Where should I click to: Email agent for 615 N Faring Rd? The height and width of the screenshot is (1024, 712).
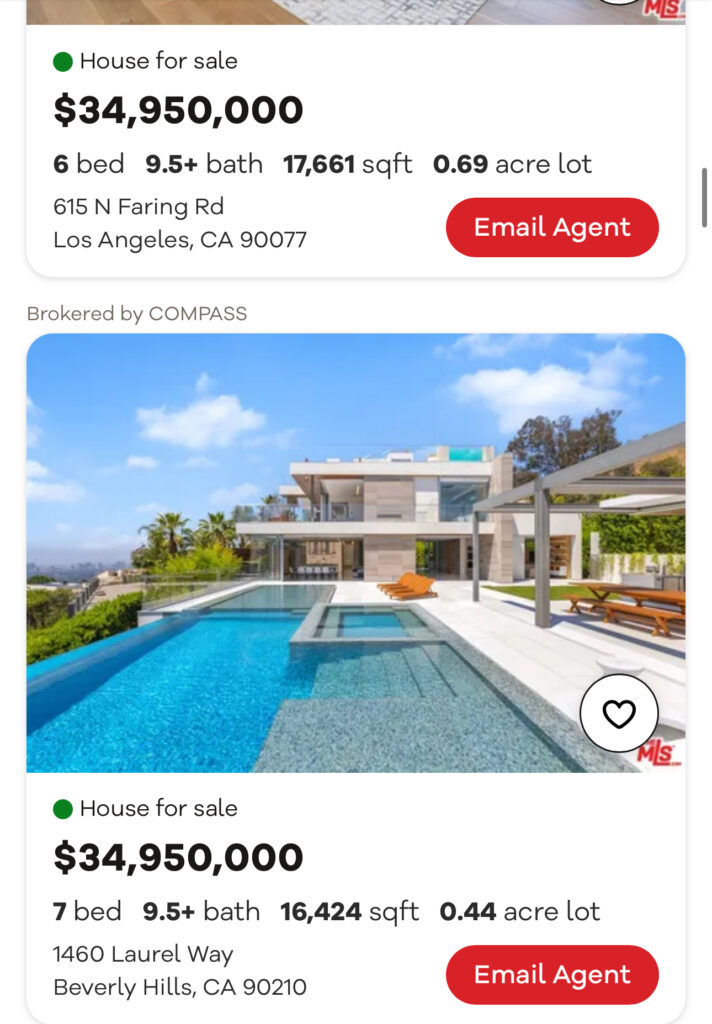click(x=552, y=227)
